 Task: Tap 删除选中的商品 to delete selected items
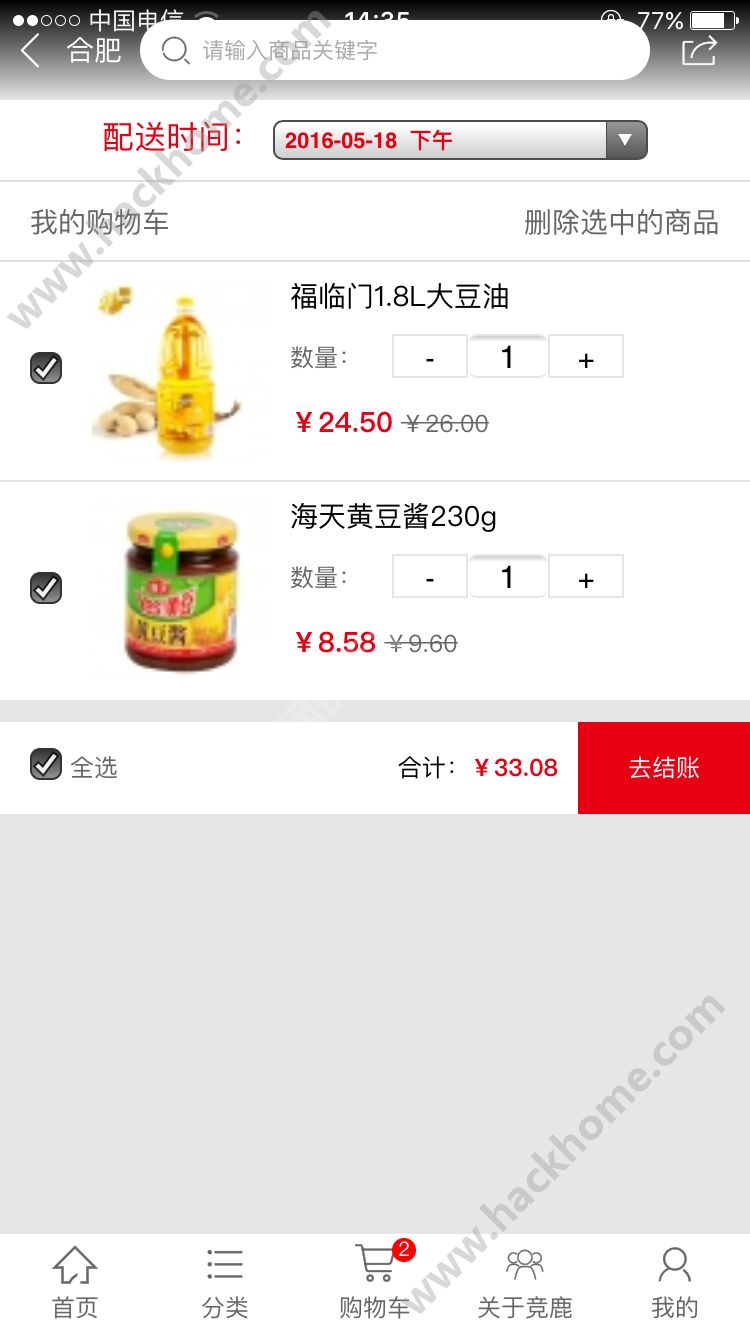pyautogui.click(x=621, y=222)
